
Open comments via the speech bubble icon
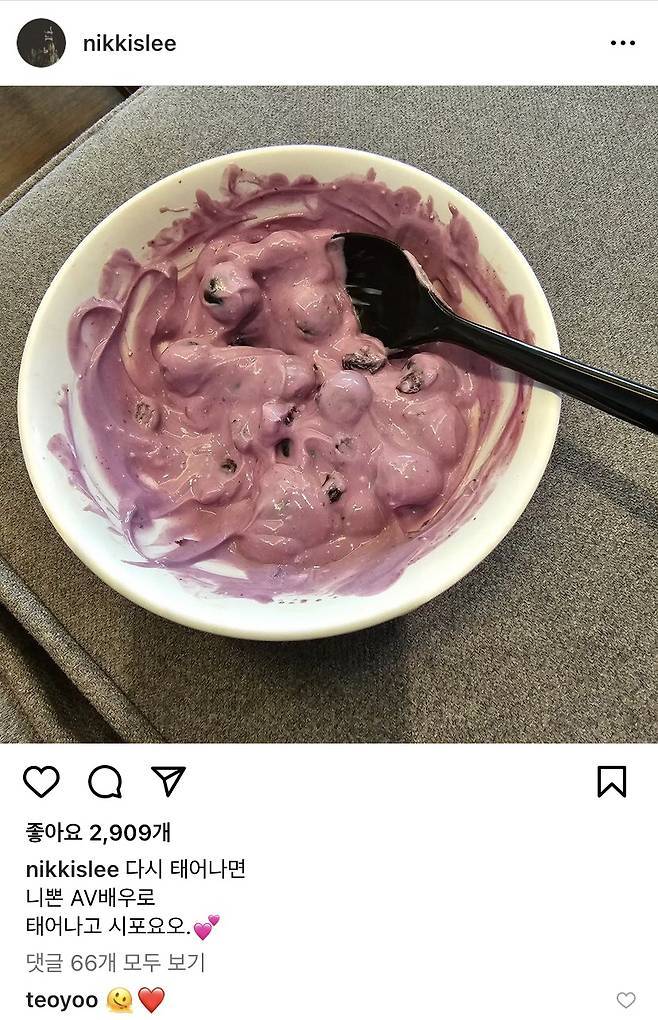(105, 781)
